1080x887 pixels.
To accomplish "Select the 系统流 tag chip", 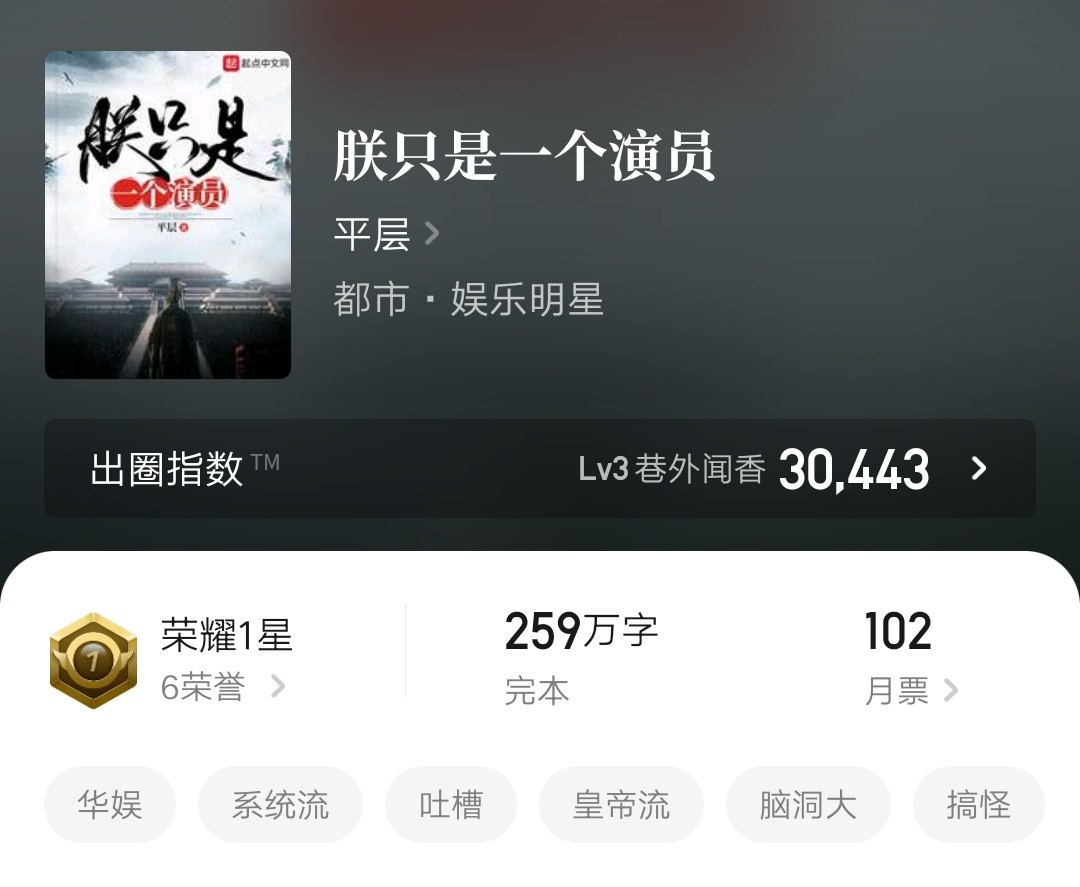I will click(x=280, y=805).
